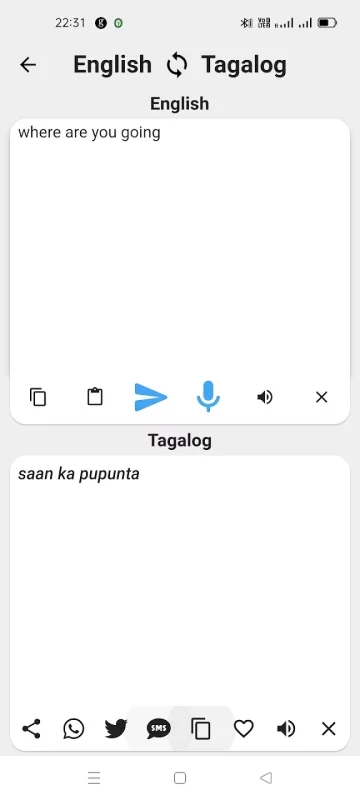This screenshot has width=360, height=800.
Task: Copy the English source text
Action: pos(38,397)
